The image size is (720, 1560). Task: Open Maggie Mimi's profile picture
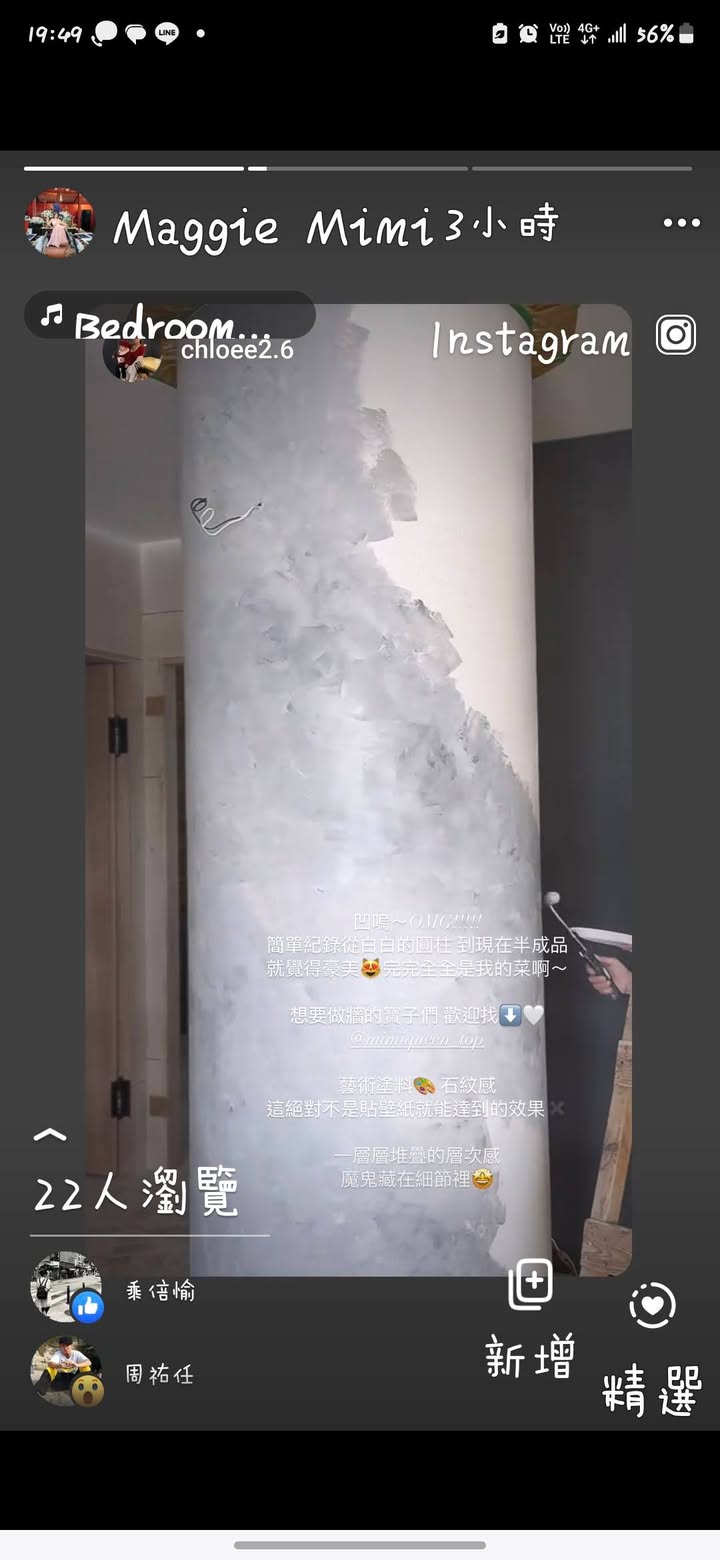pos(60,223)
